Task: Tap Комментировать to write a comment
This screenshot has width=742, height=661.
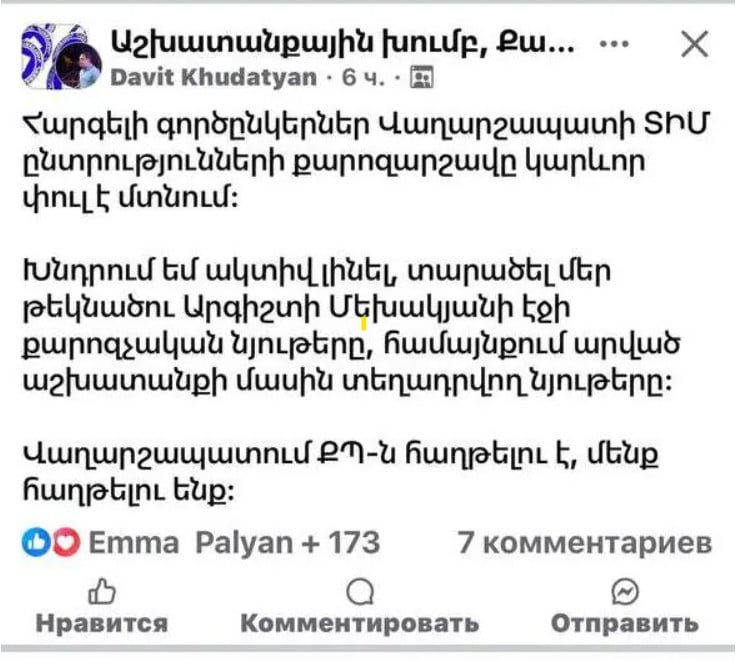Action: point(360,608)
